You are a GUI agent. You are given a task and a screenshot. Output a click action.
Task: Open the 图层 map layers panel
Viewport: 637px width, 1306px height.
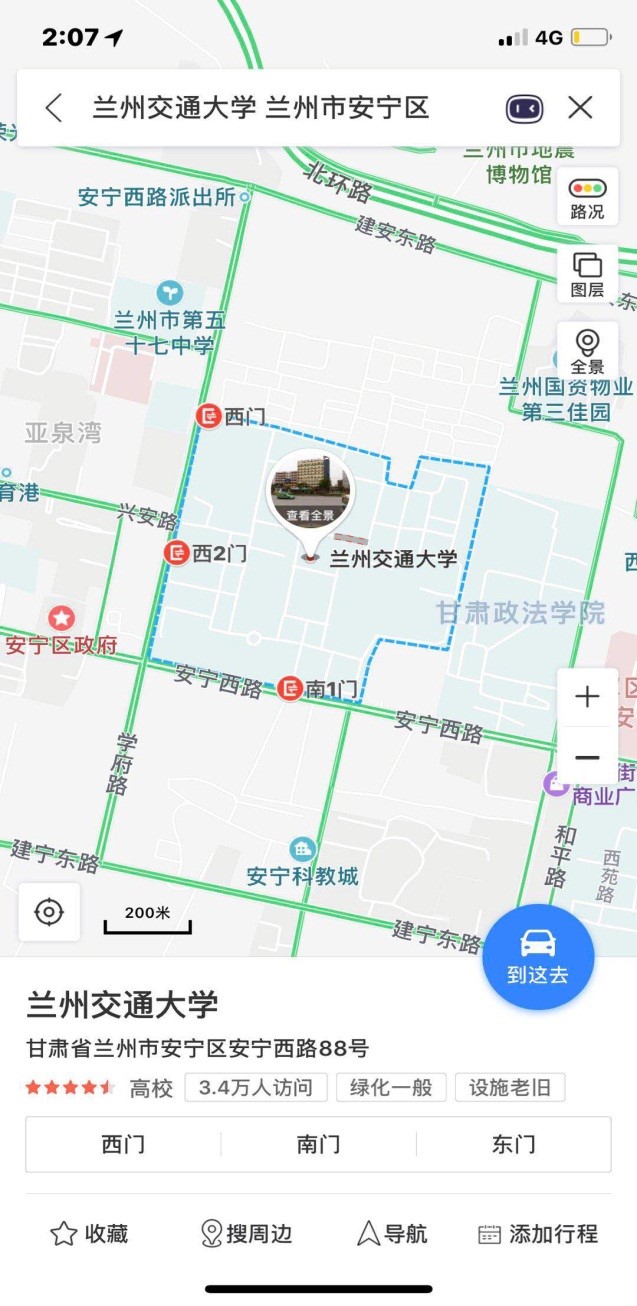pos(587,274)
